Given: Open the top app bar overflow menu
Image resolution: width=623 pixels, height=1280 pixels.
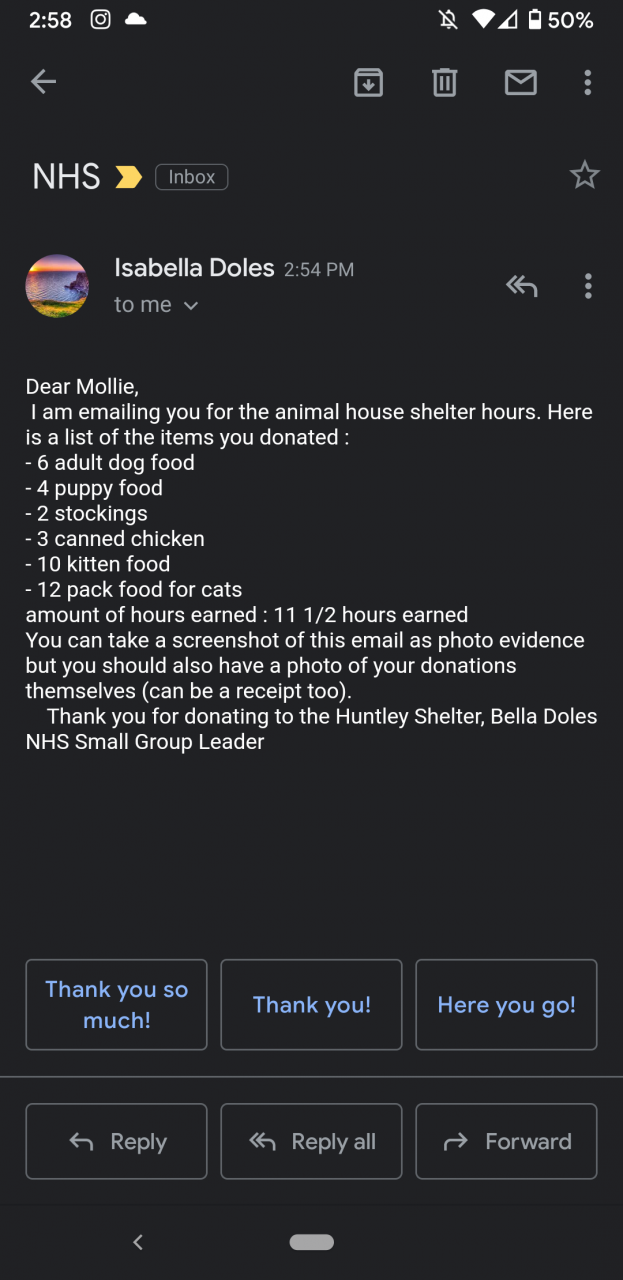Looking at the screenshot, I should [587, 82].
